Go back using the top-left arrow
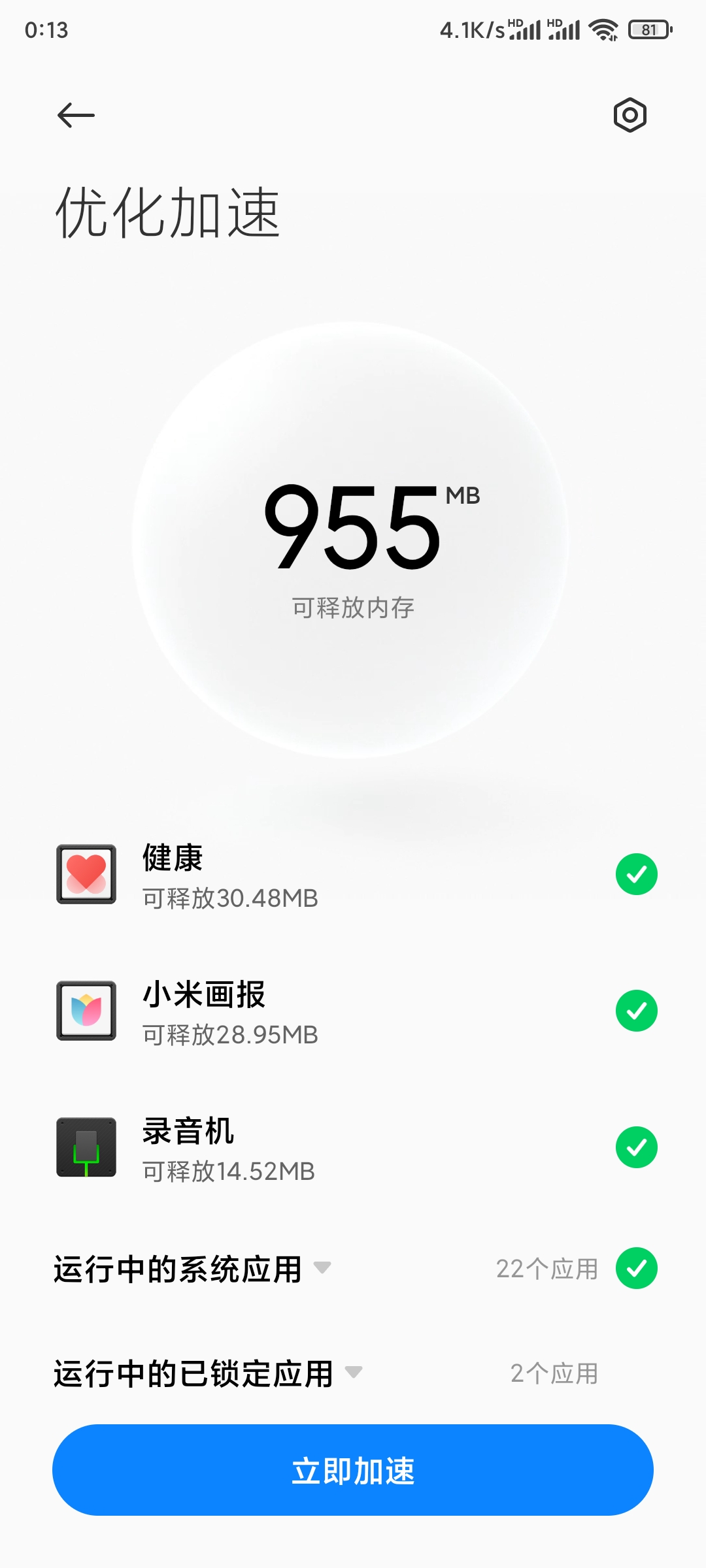This screenshot has width=706, height=1568. [76, 116]
